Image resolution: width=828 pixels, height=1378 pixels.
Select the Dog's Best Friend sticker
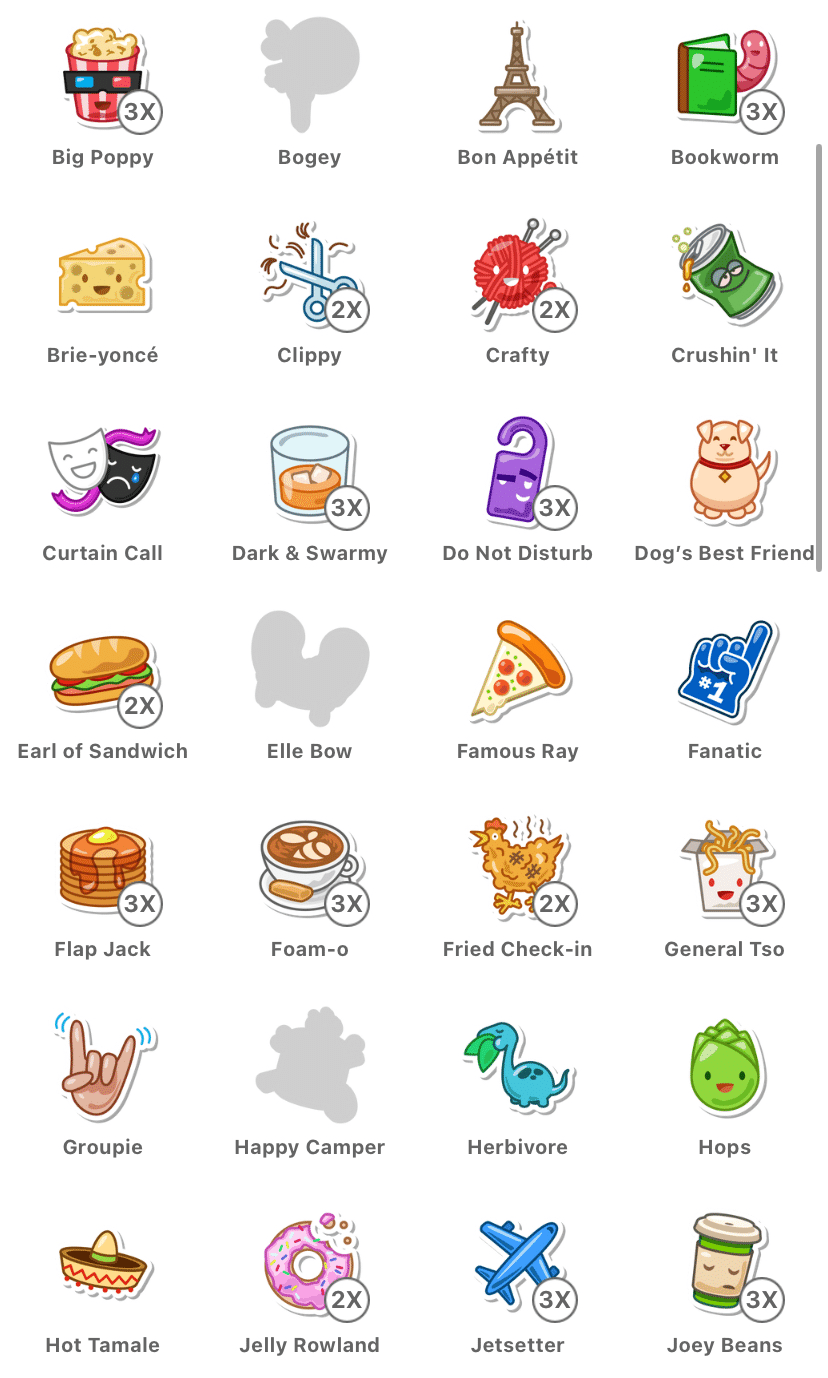(724, 472)
